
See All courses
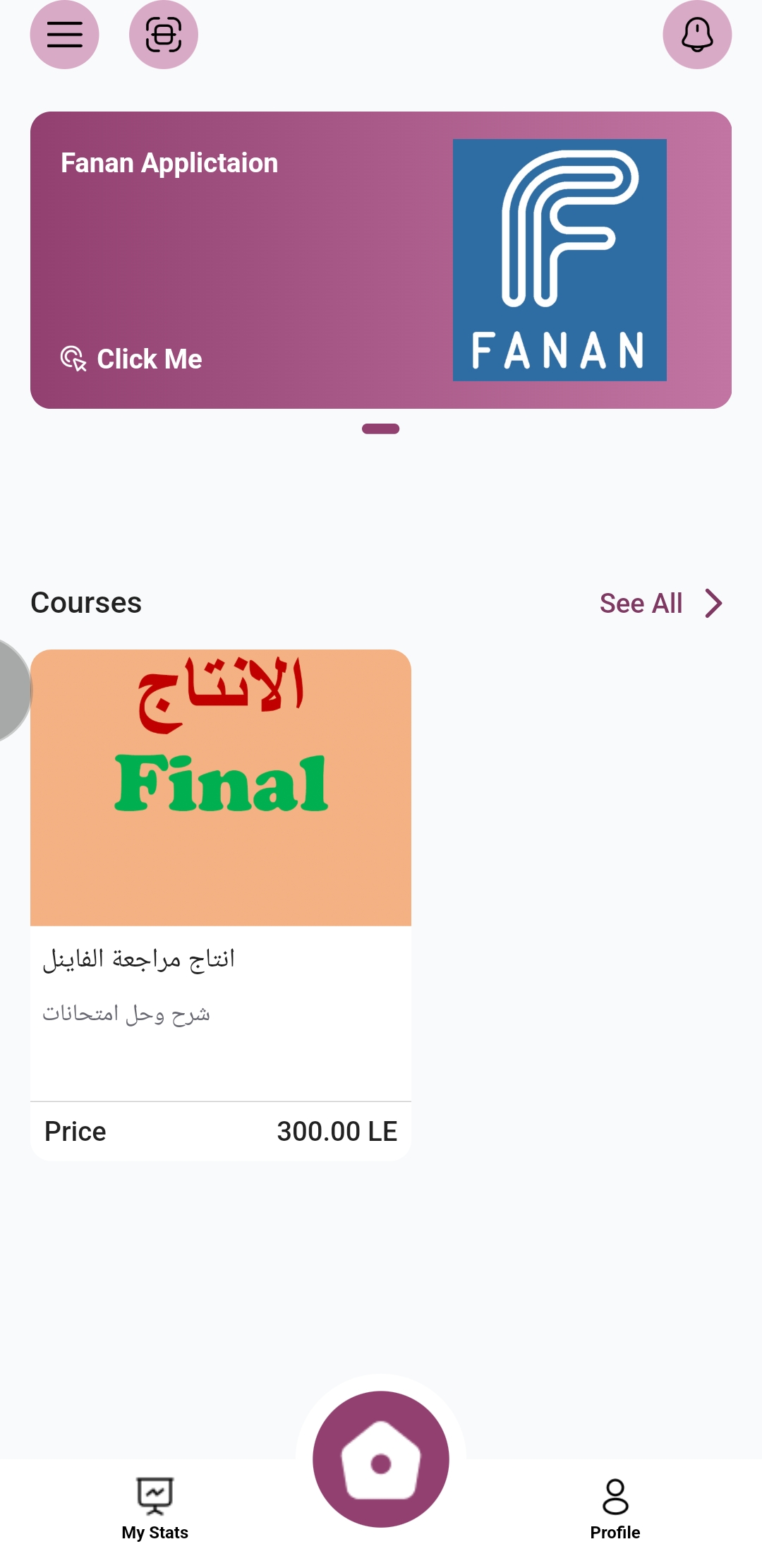[x=660, y=604]
